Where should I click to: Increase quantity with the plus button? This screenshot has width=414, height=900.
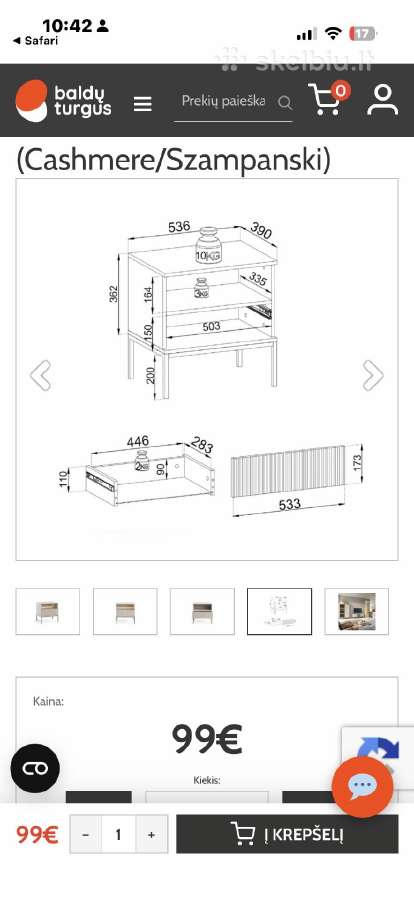point(152,834)
